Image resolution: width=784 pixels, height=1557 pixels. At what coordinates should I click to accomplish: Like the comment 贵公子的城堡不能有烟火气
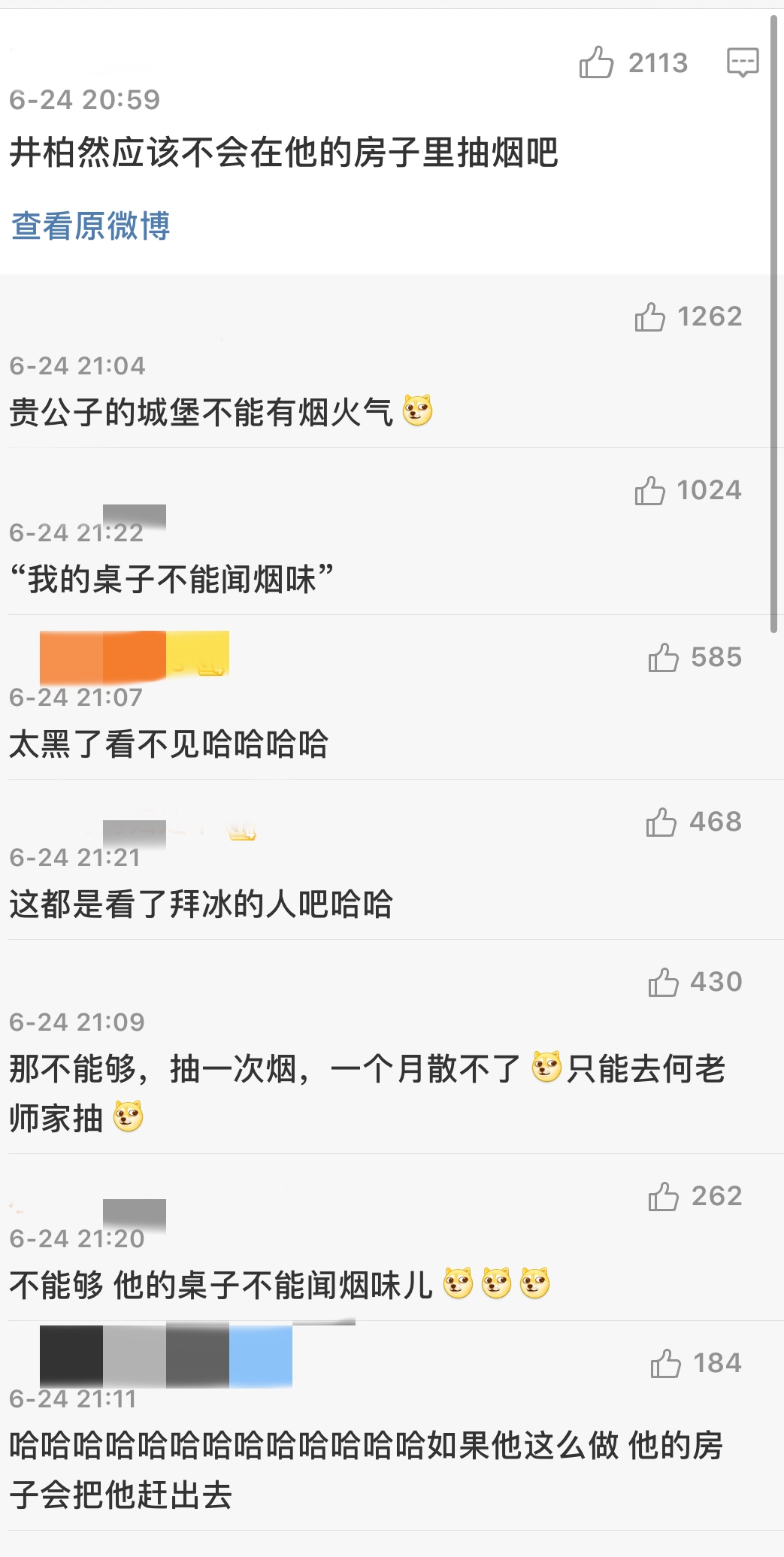[650, 317]
